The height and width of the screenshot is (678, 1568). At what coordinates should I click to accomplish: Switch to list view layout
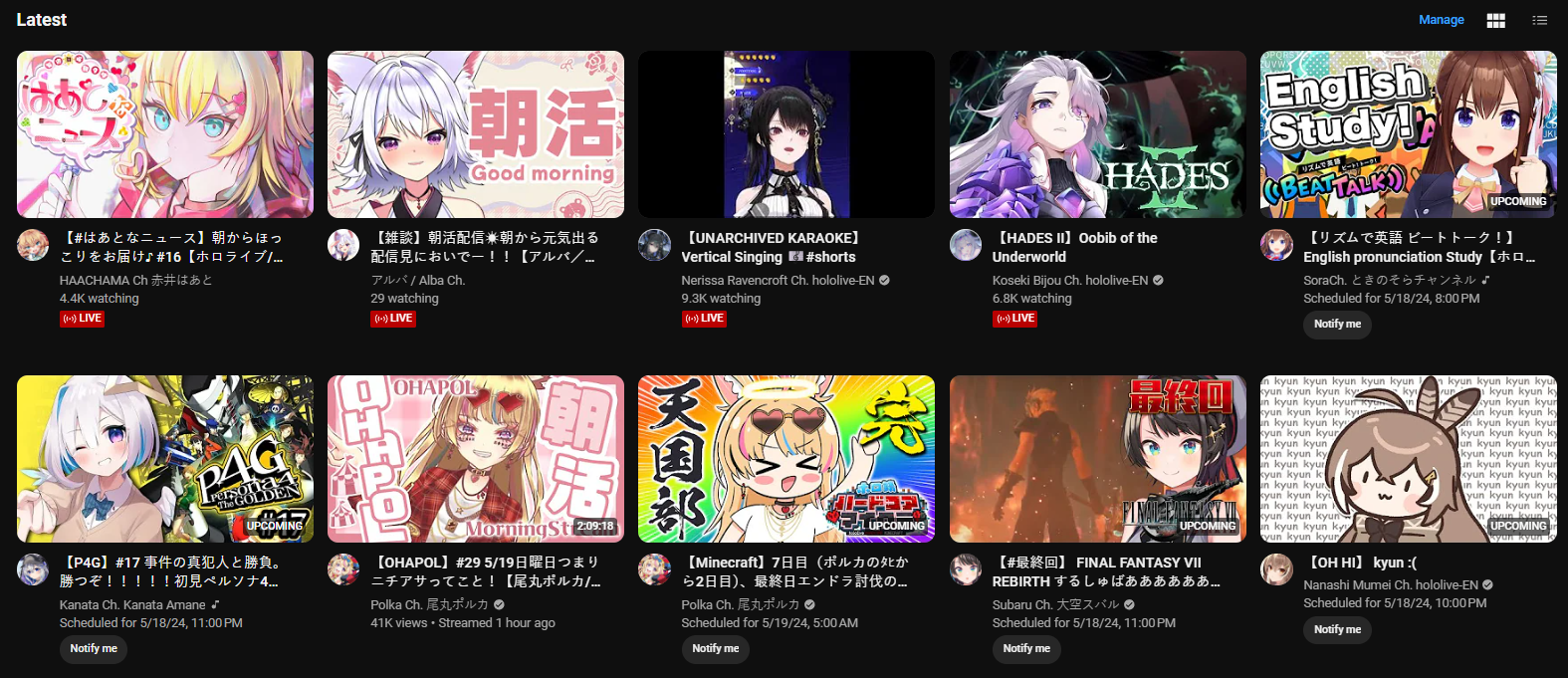click(x=1539, y=20)
